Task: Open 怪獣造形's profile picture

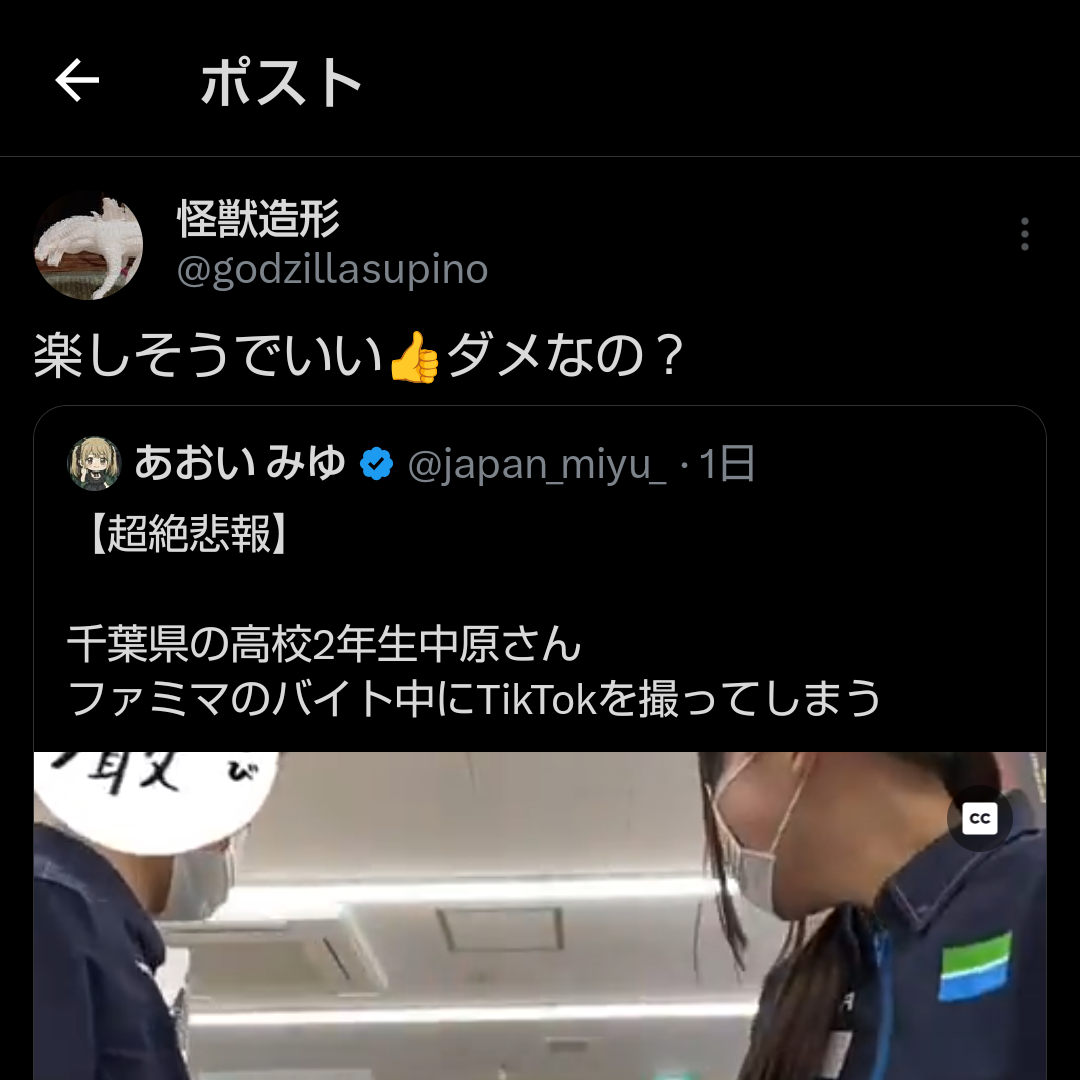Action: [x=88, y=245]
